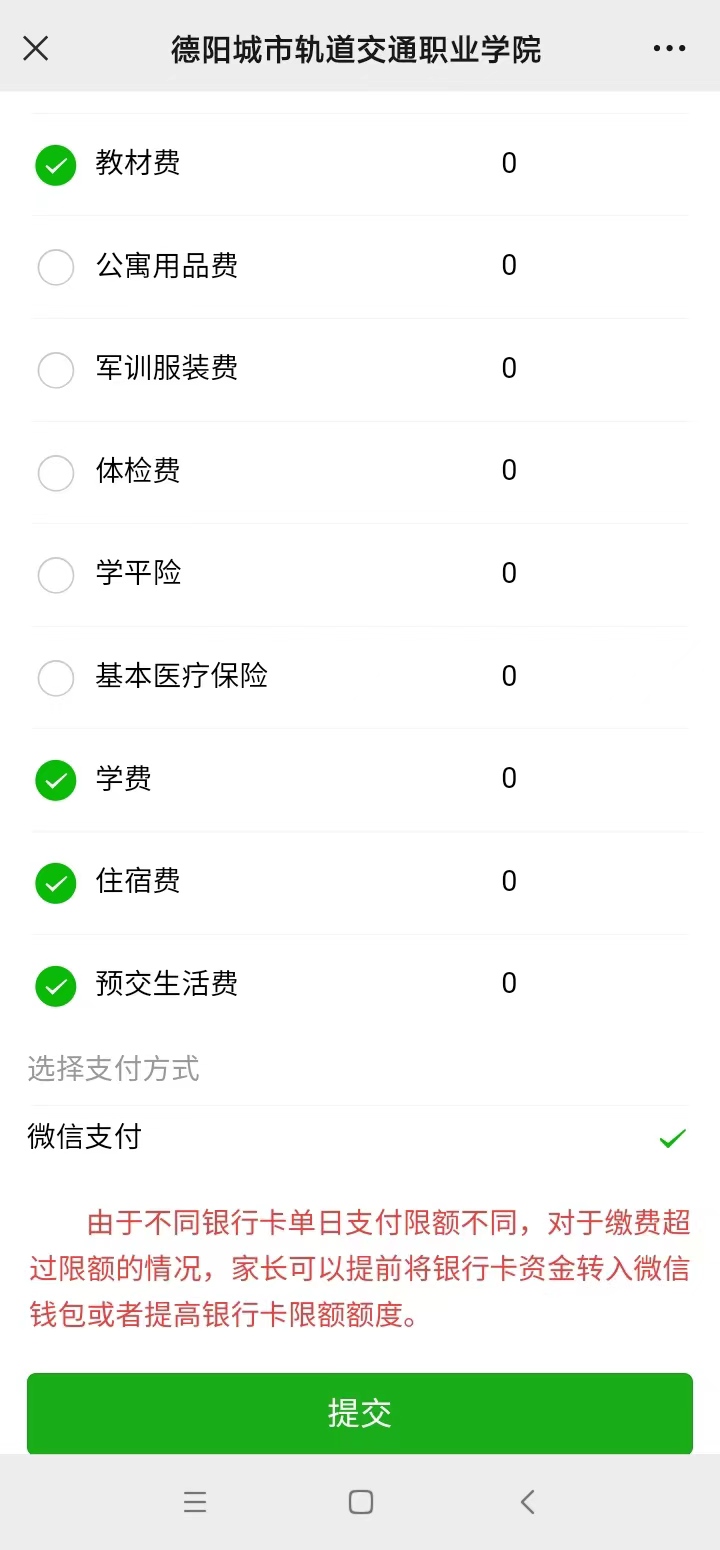The height and width of the screenshot is (1550, 720).
Task: Choose 微信支付 as payment method
Action: point(358,1138)
